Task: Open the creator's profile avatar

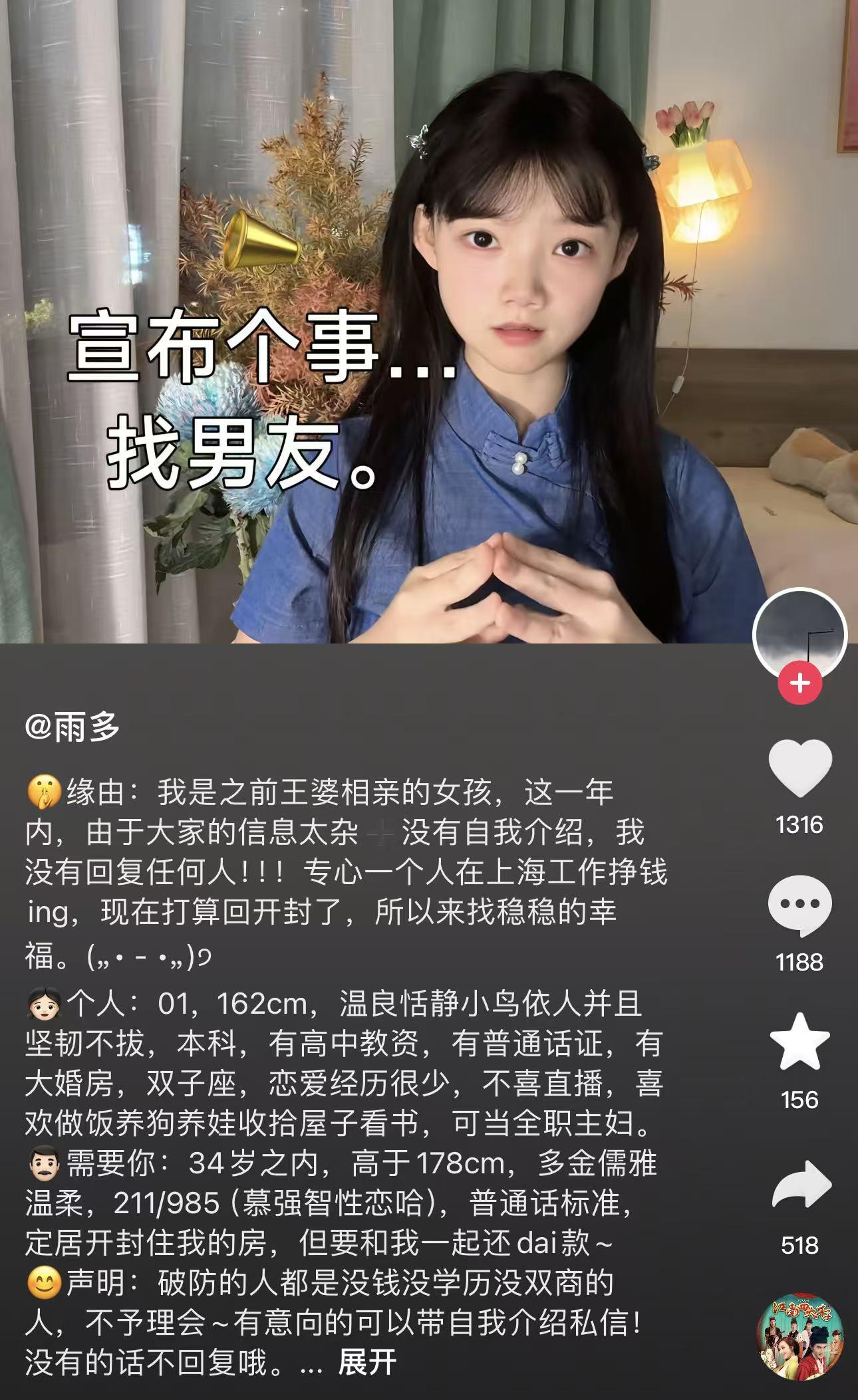Action: click(x=799, y=632)
